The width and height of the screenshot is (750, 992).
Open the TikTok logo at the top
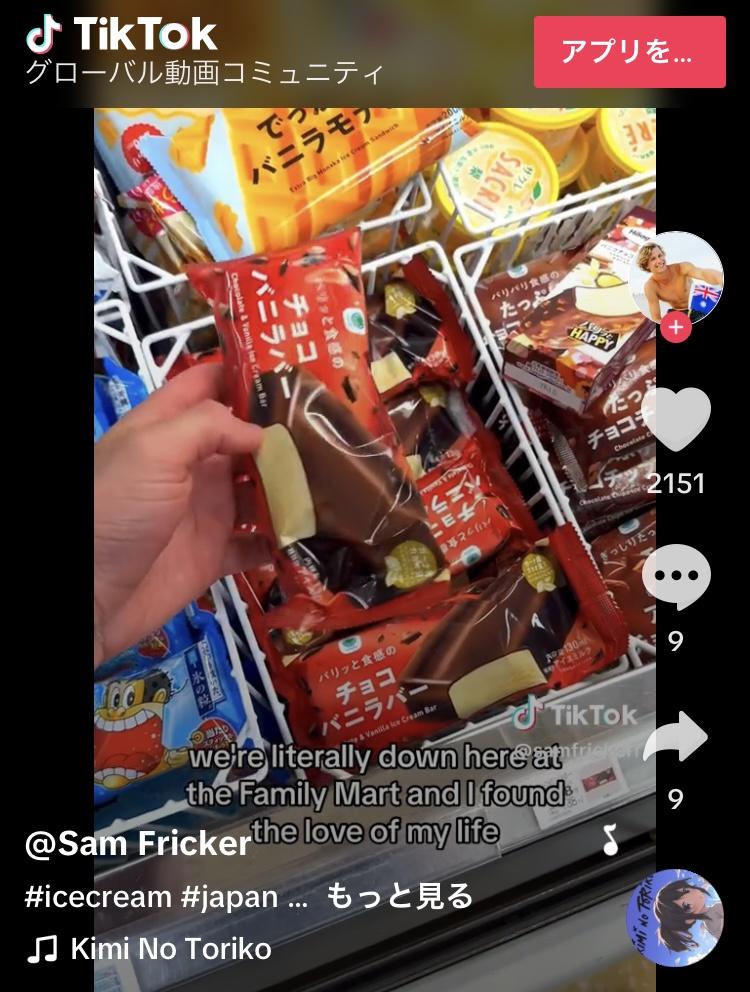coord(122,36)
